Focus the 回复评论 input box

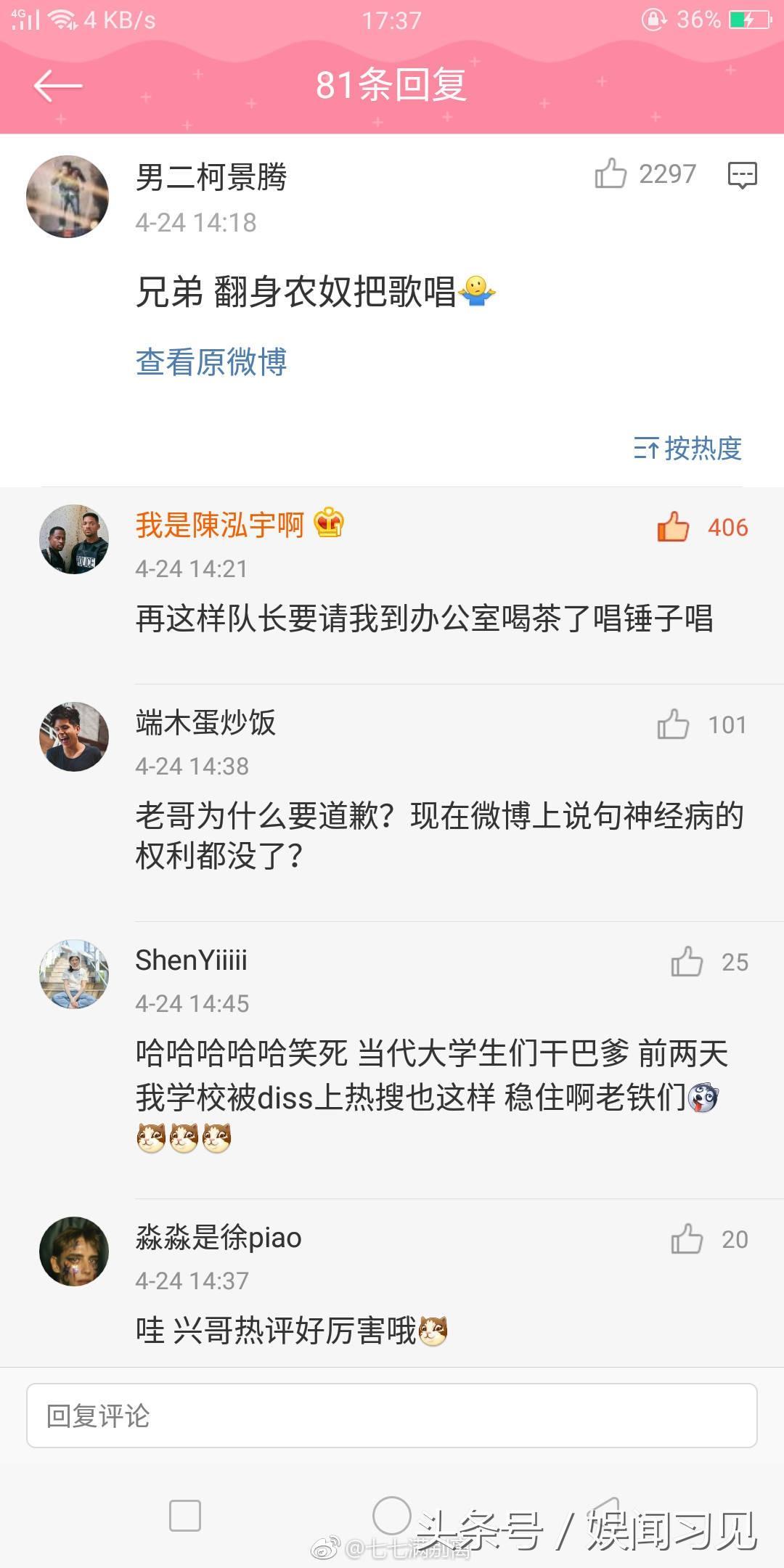[x=392, y=1416]
